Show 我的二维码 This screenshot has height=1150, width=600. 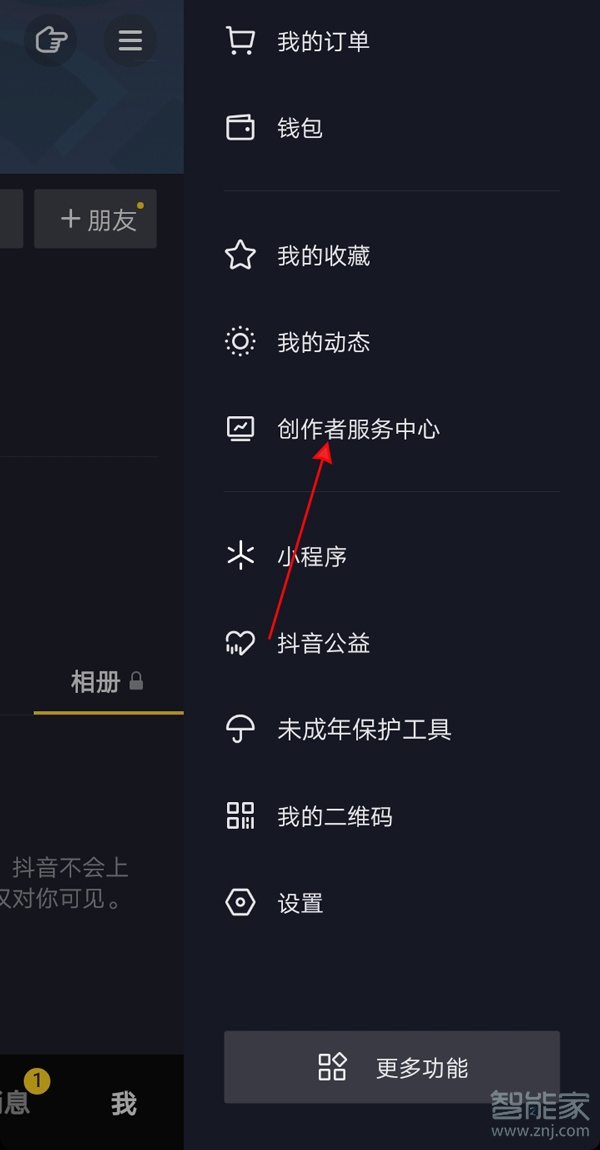[x=334, y=816]
